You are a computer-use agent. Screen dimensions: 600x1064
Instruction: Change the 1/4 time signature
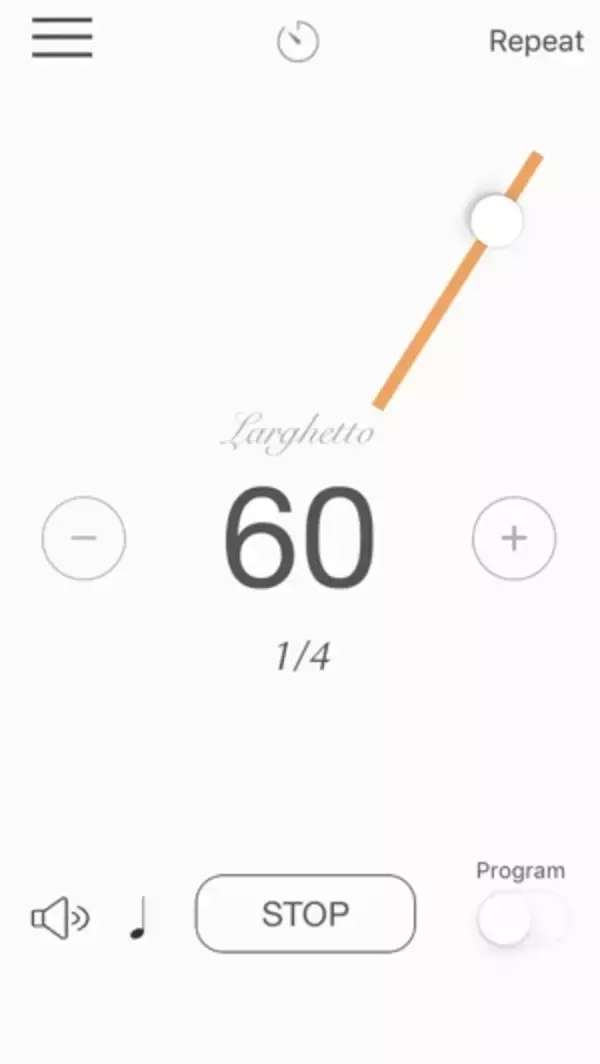click(302, 657)
